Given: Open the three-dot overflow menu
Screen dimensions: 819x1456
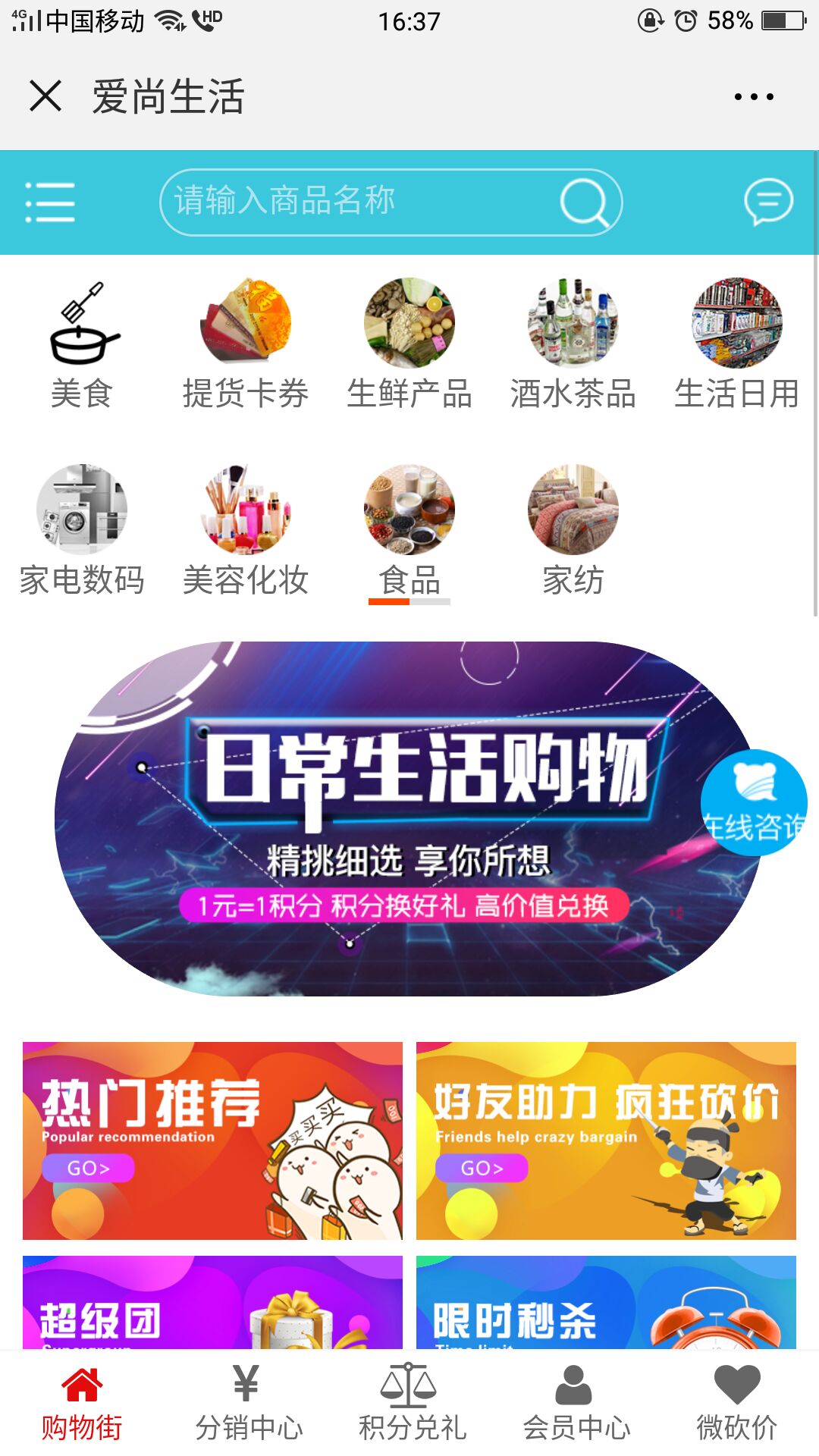Looking at the screenshot, I should coord(754,96).
